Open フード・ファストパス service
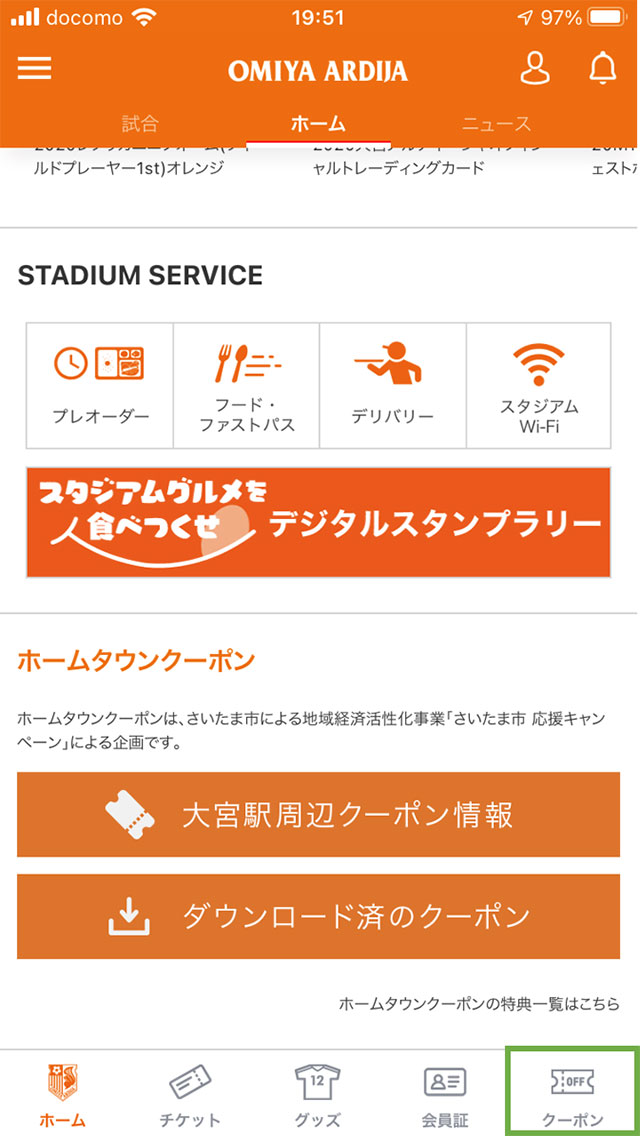The height and width of the screenshot is (1136, 640). pyautogui.click(x=246, y=384)
